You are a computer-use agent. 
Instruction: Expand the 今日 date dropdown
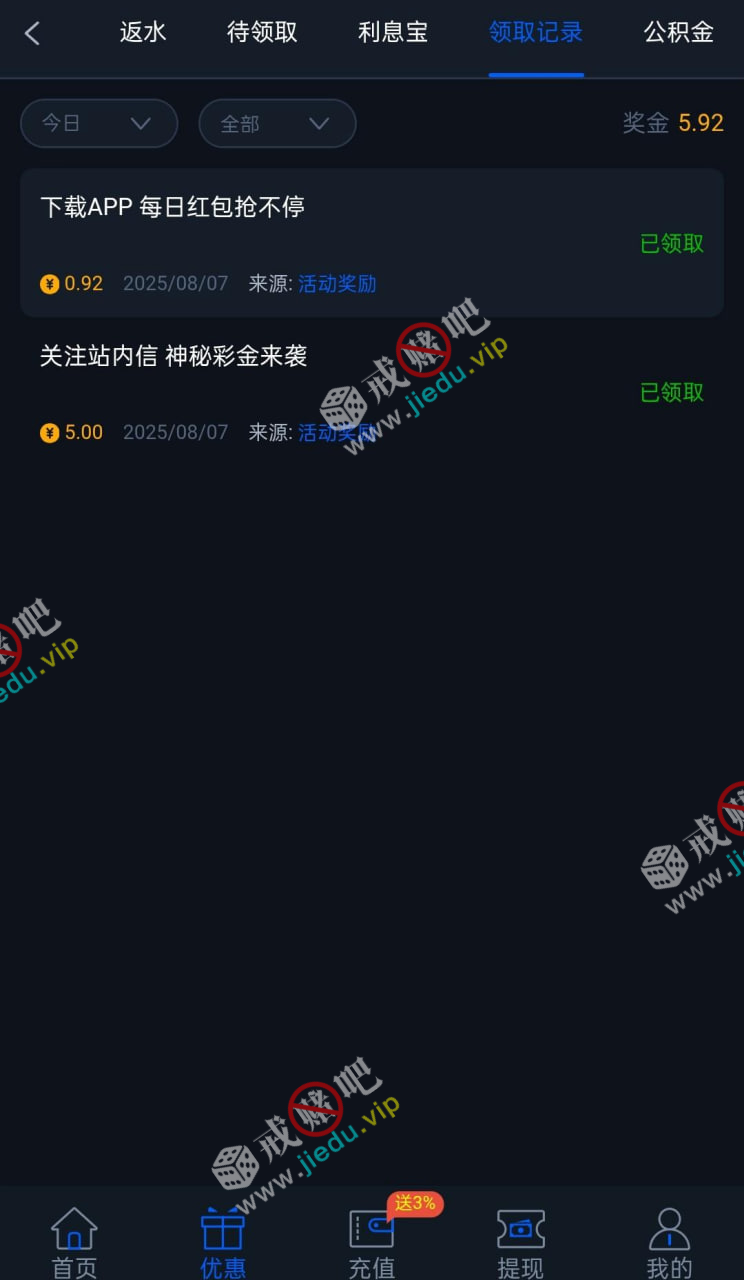(98, 124)
